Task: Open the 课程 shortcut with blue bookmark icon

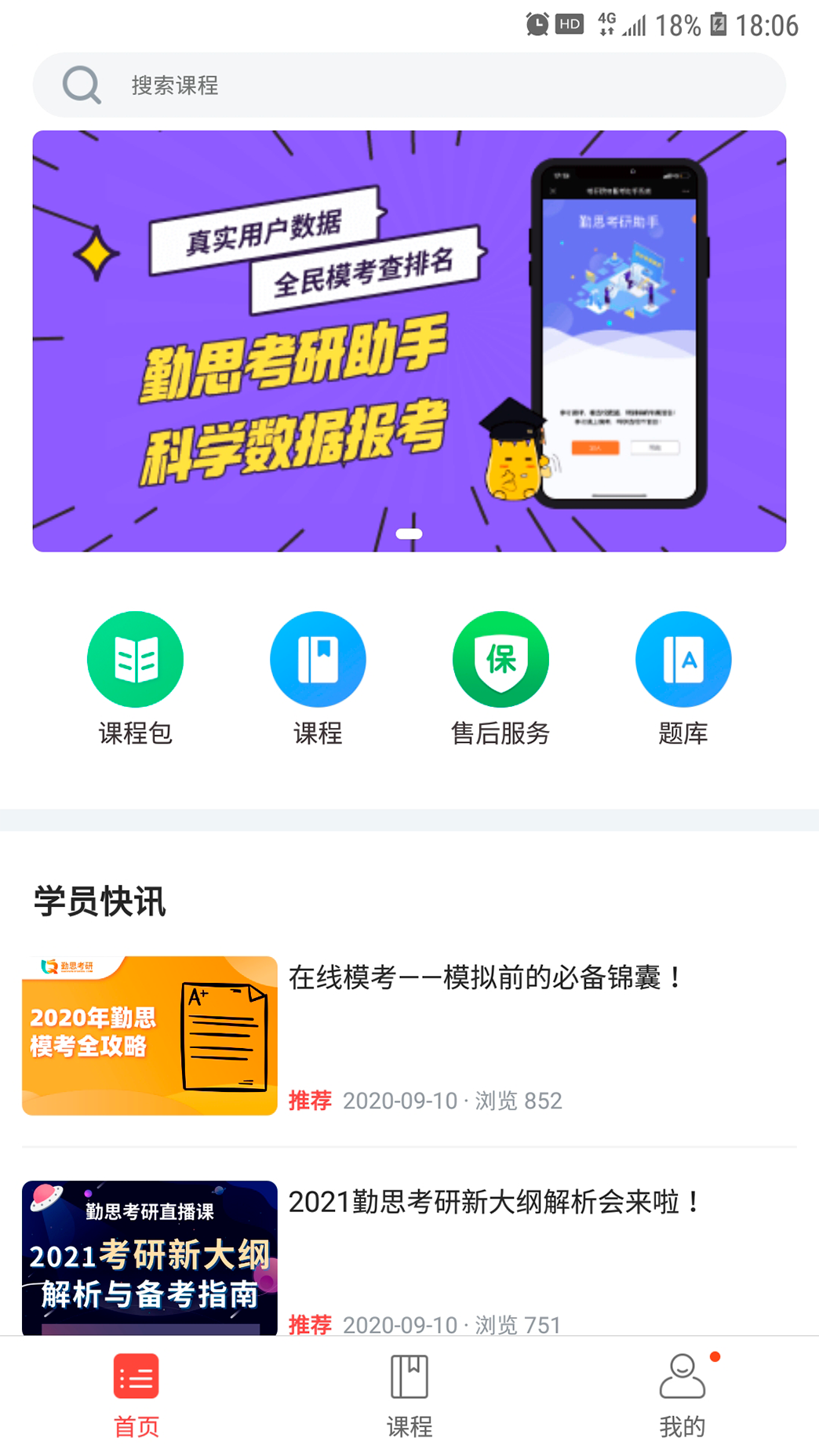Action: point(318,678)
